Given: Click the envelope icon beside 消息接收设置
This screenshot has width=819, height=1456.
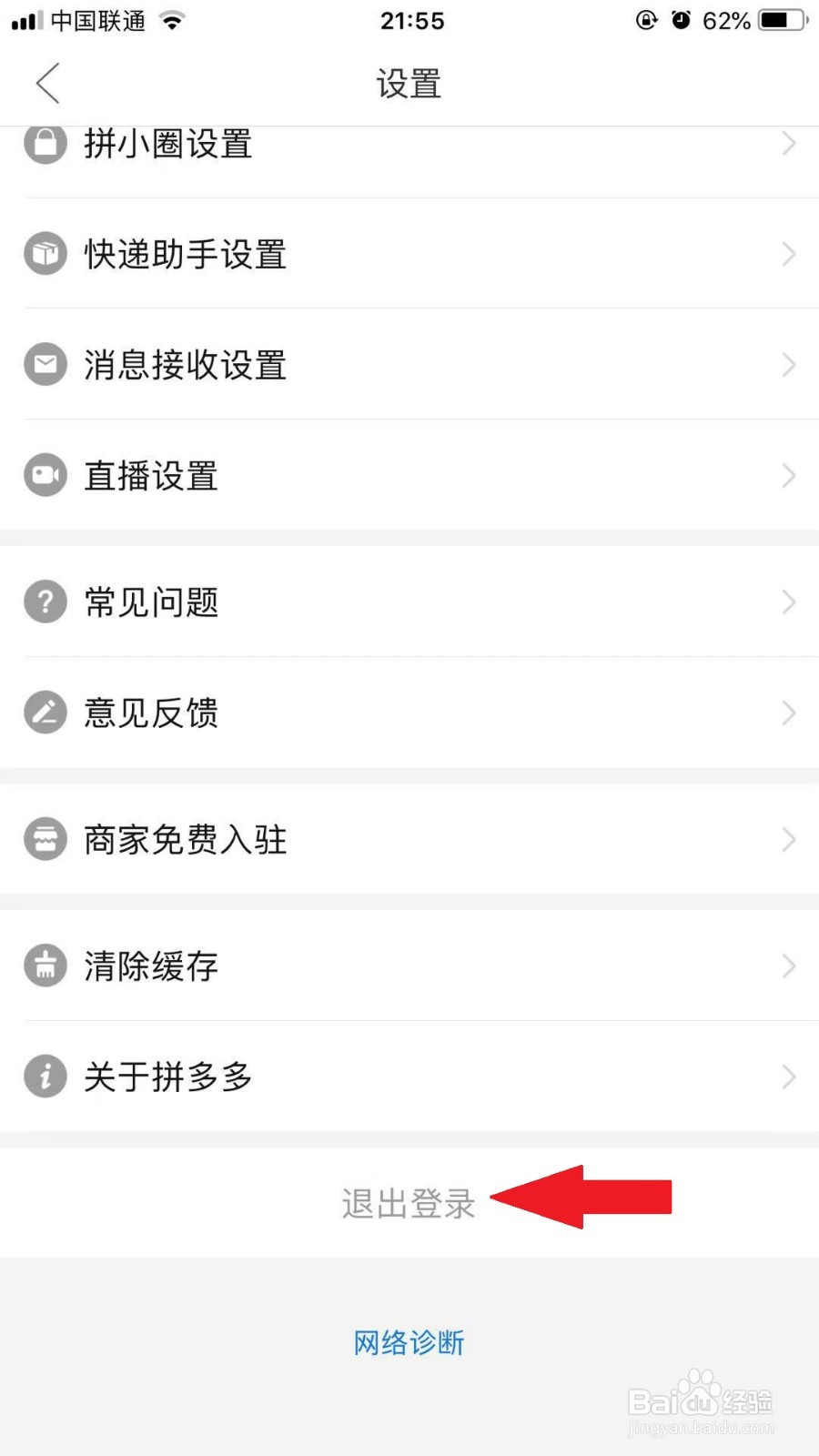Looking at the screenshot, I should [45, 364].
